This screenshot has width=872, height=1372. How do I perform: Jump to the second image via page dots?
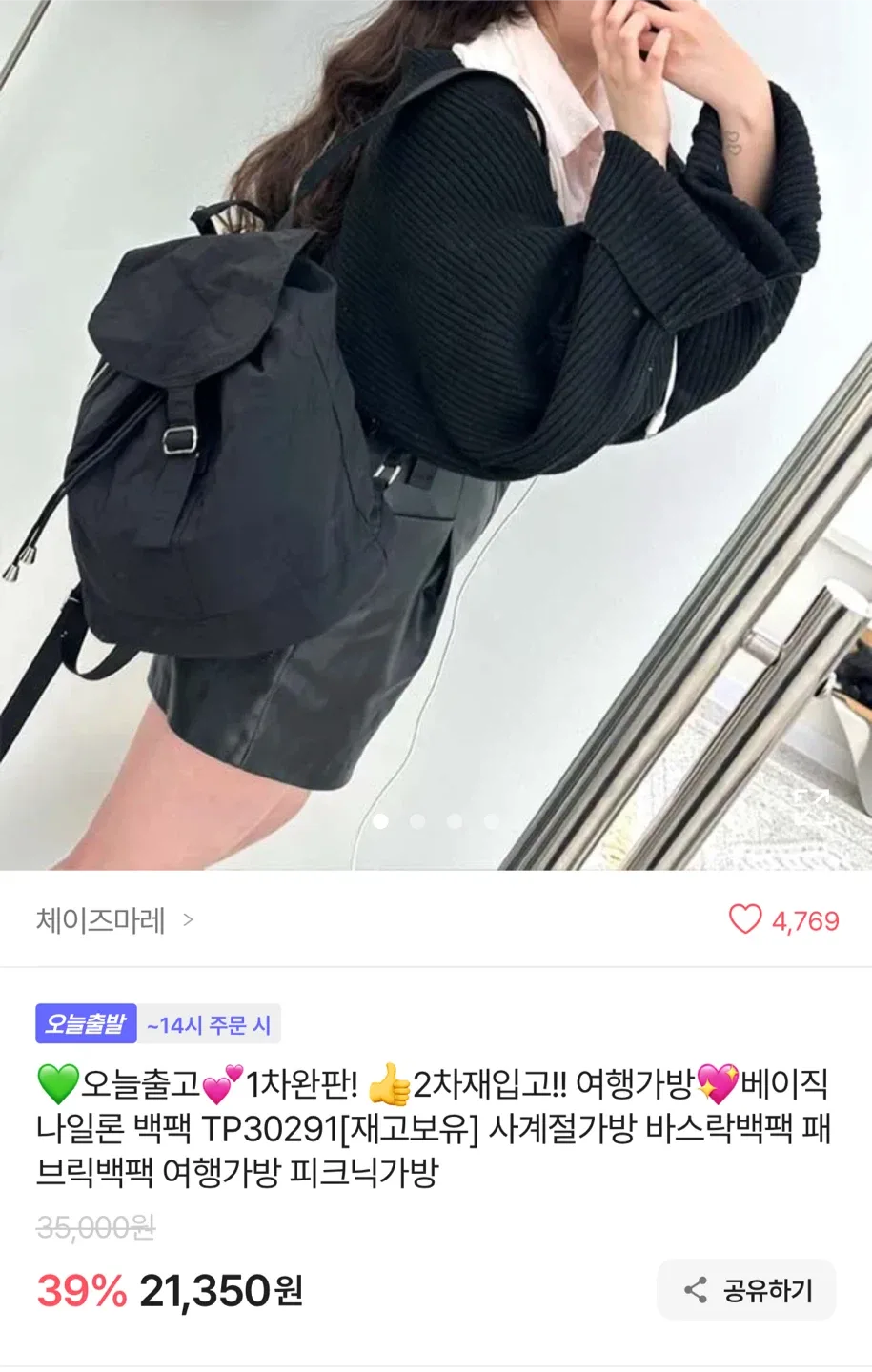417,821
